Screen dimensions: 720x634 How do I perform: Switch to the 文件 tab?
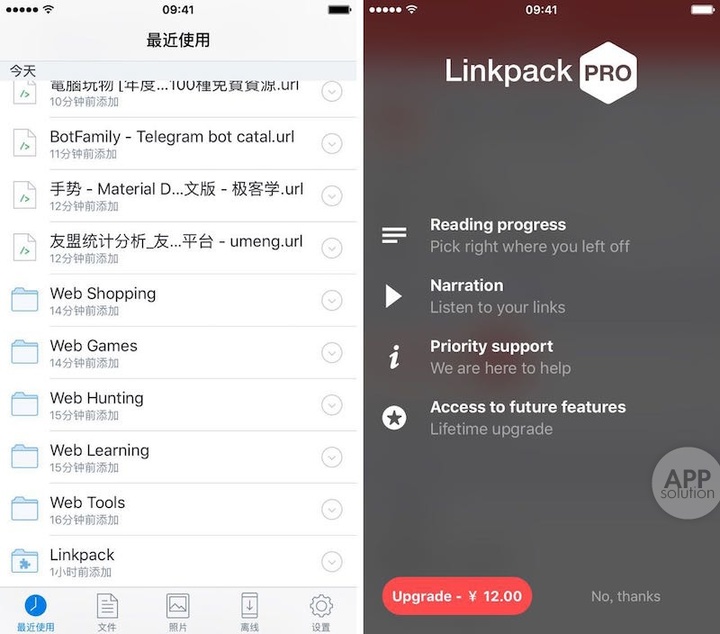click(x=107, y=611)
